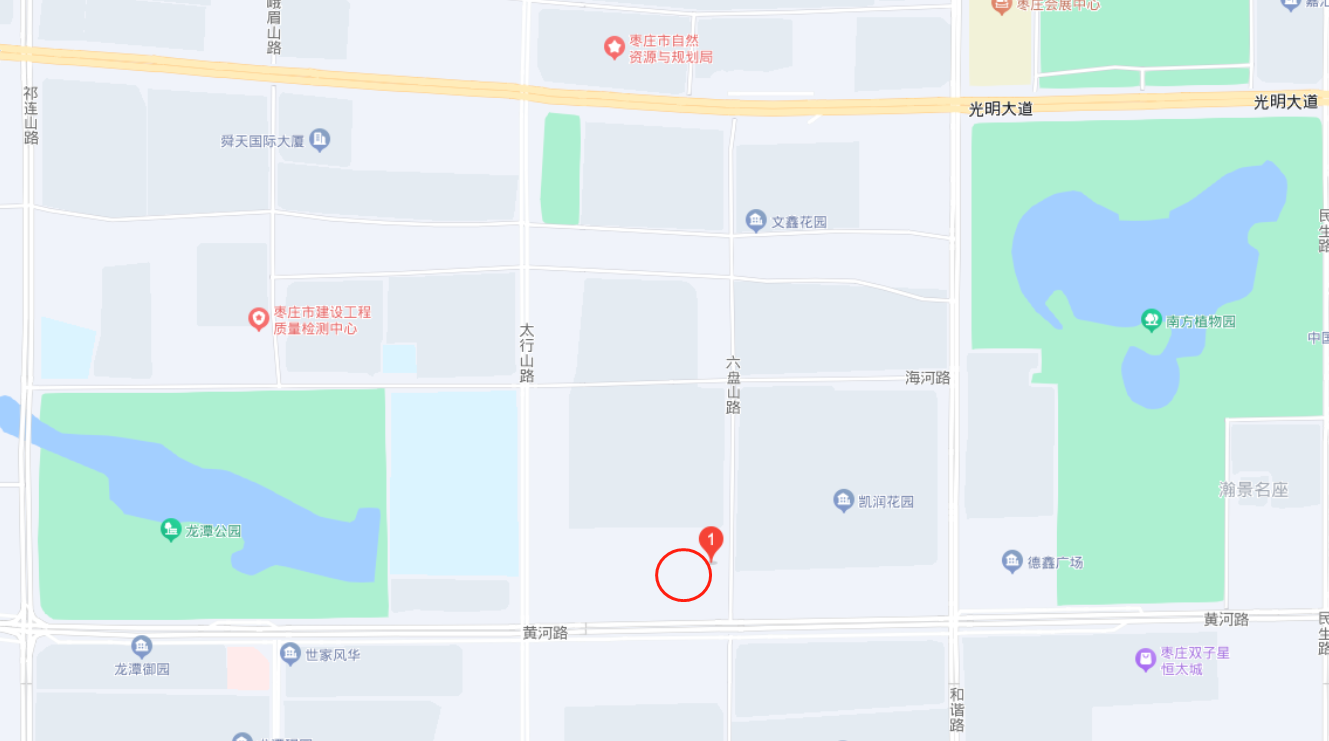Select the 德鑫广场 marker
Viewport: 1329px width, 741px height.
pyautogui.click(x=1012, y=562)
